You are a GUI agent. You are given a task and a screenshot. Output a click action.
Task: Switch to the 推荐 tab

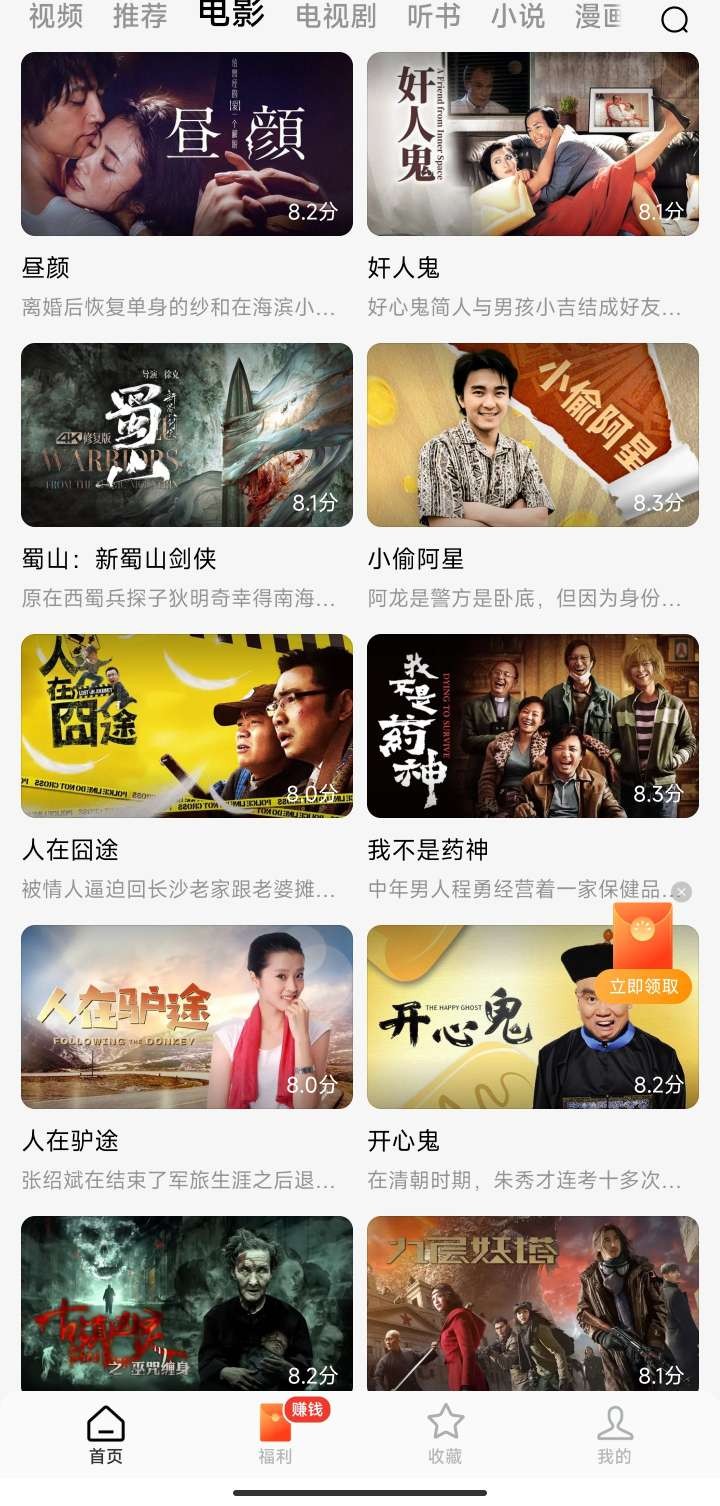[x=140, y=16]
